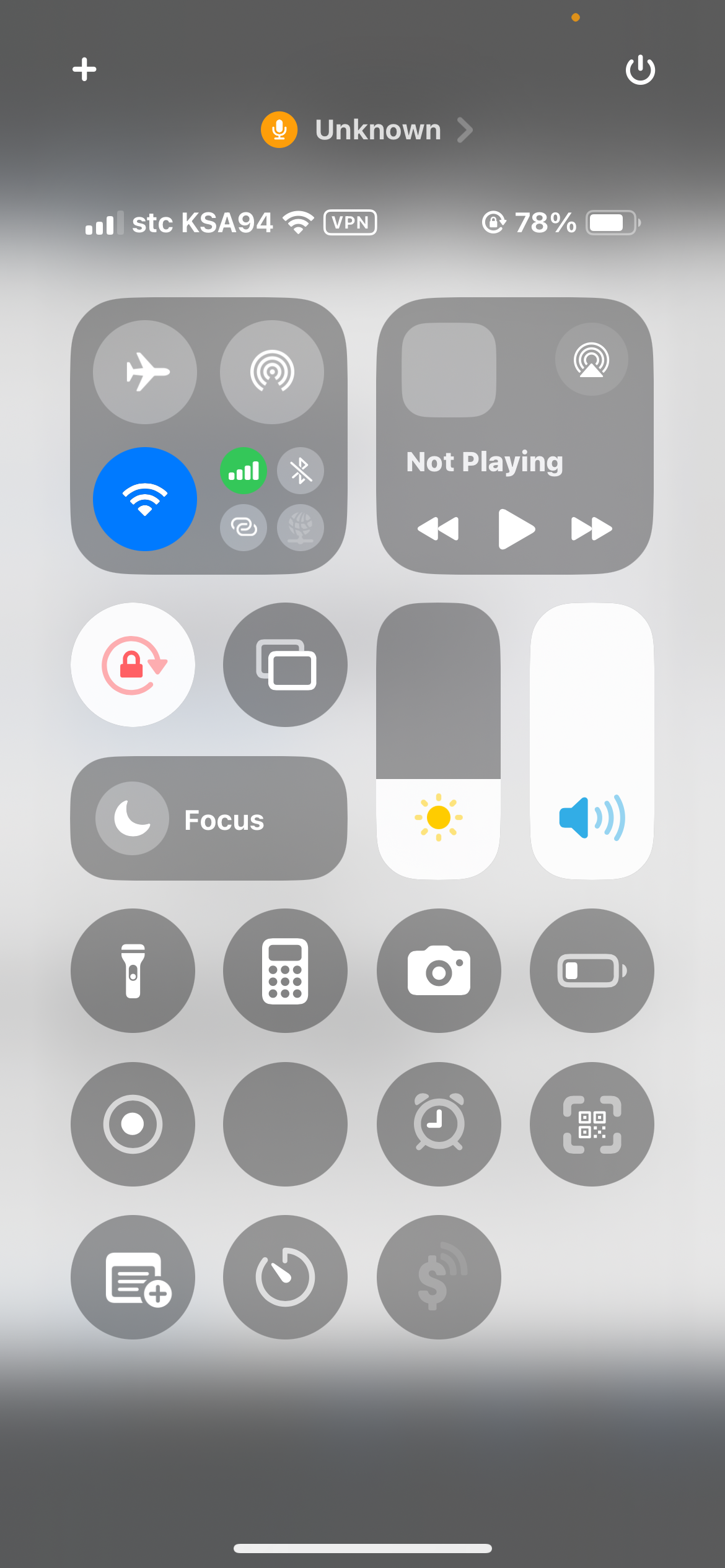The image size is (725, 1568).
Task: Enable Low Power Mode
Action: click(592, 970)
